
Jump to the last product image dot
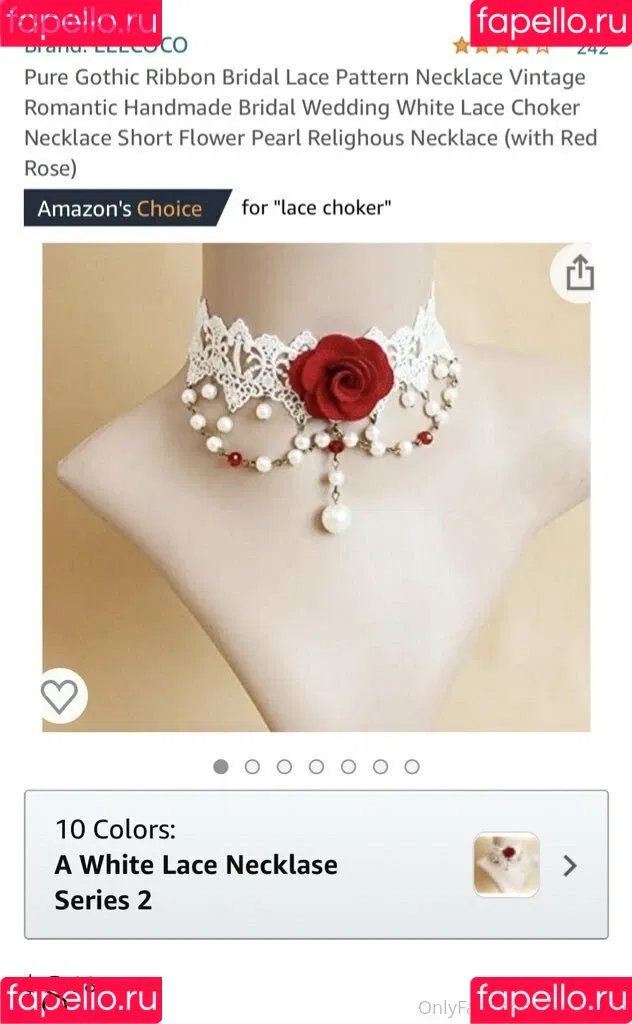(x=412, y=767)
